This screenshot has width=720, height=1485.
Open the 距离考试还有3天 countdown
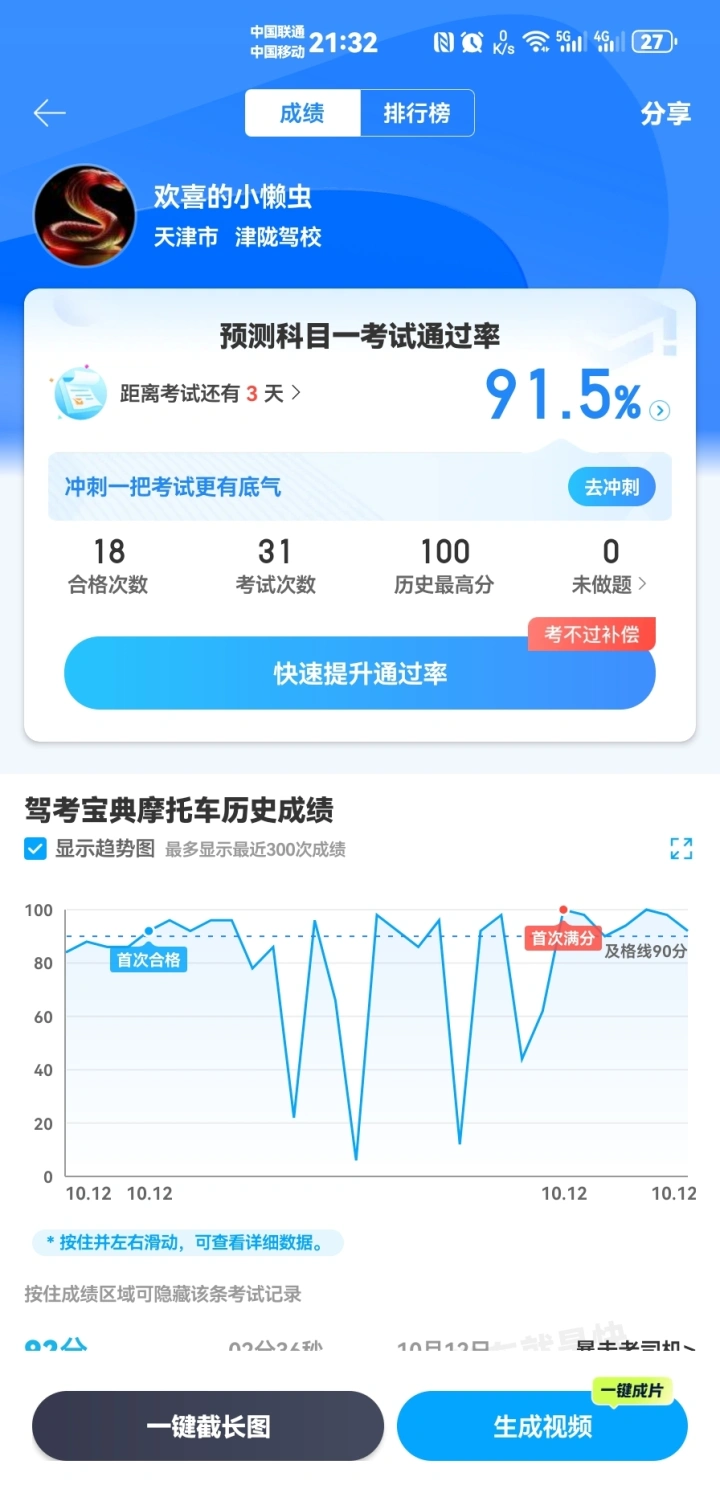point(210,394)
